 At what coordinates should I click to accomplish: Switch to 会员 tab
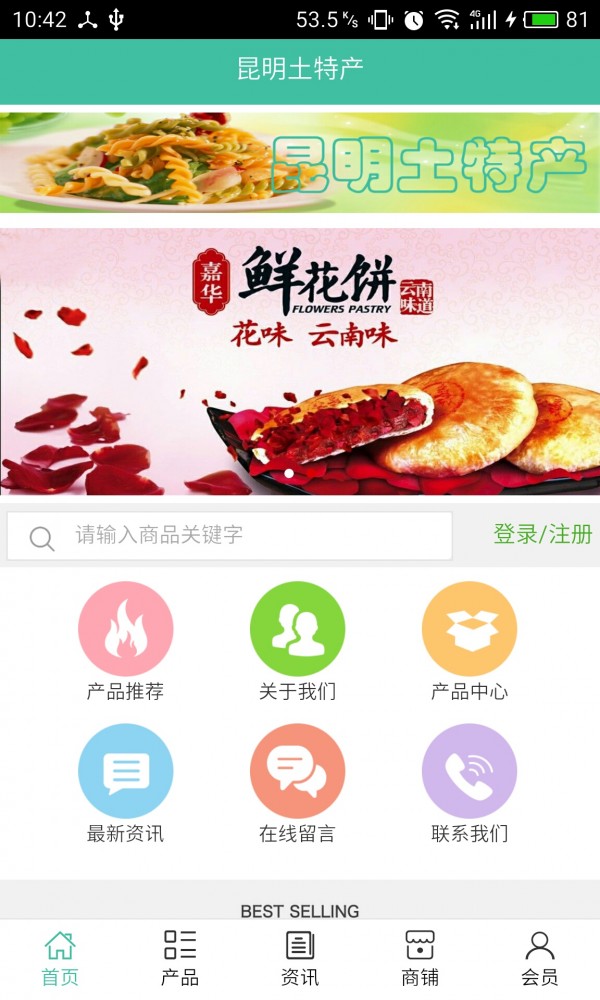tap(540, 958)
